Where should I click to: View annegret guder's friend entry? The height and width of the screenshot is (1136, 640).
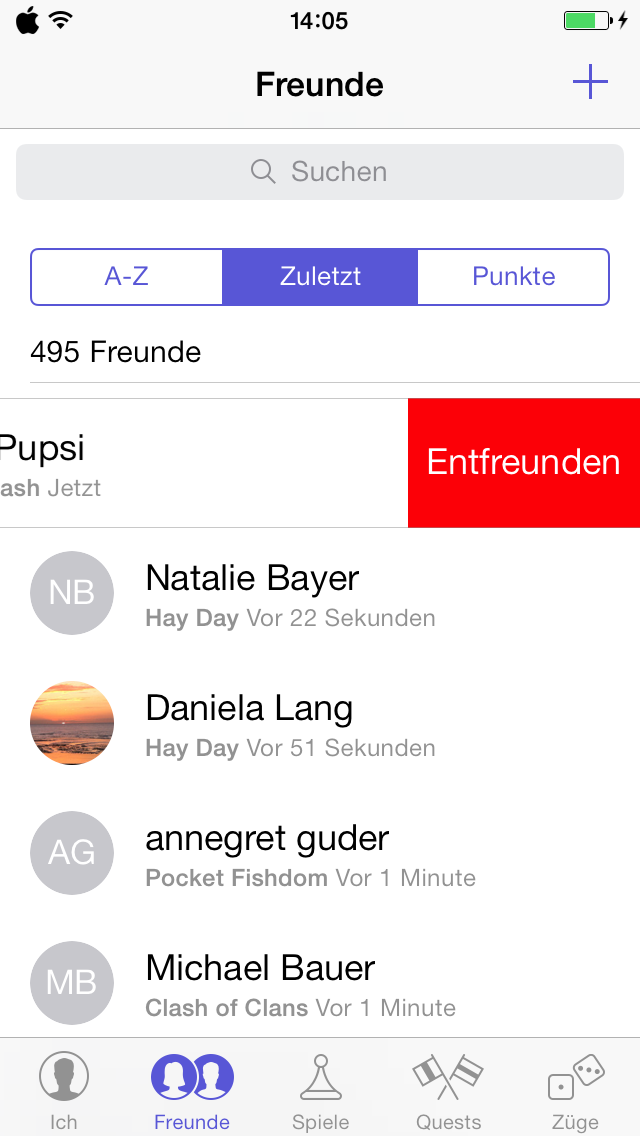point(320,853)
